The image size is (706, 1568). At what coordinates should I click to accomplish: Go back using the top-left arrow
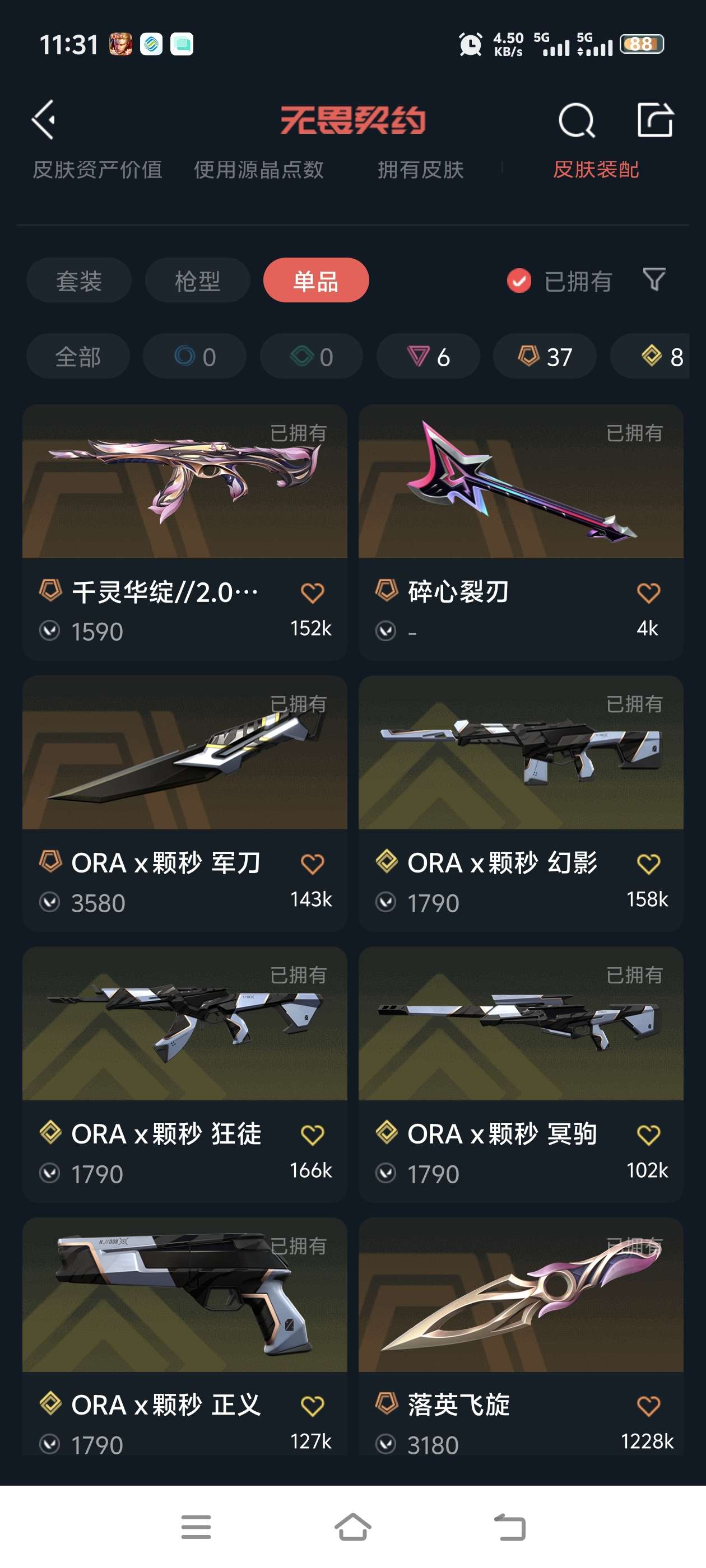coord(43,120)
